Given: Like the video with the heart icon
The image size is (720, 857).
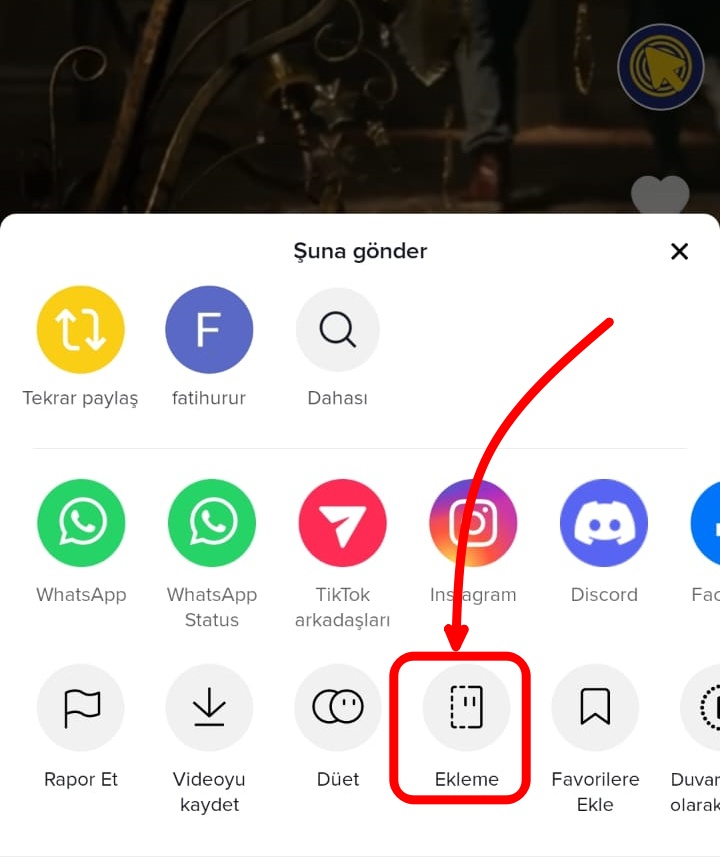Looking at the screenshot, I should (x=660, y=195).
